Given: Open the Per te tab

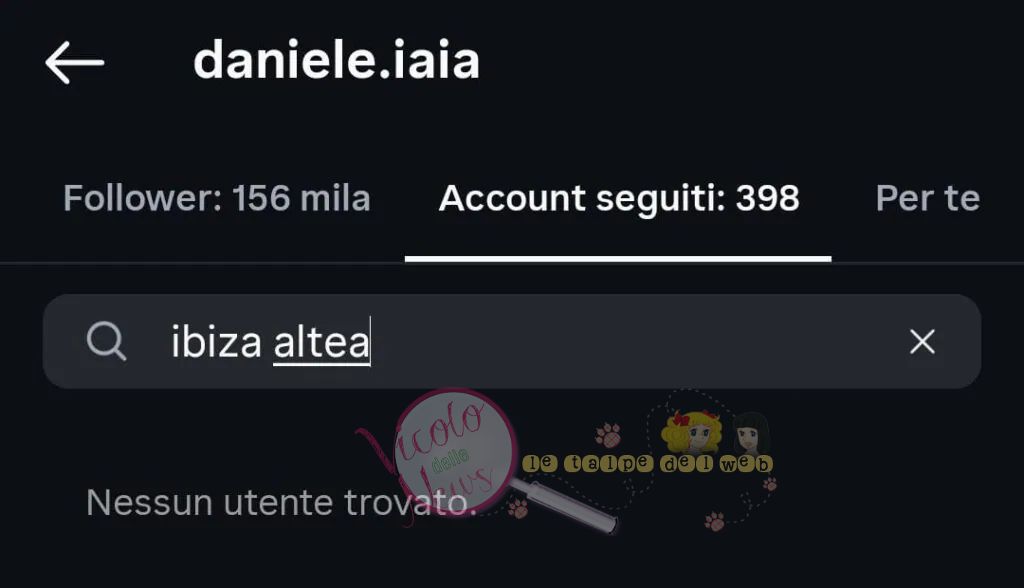Looking at the screenshot, I should (x=927, y=198).
